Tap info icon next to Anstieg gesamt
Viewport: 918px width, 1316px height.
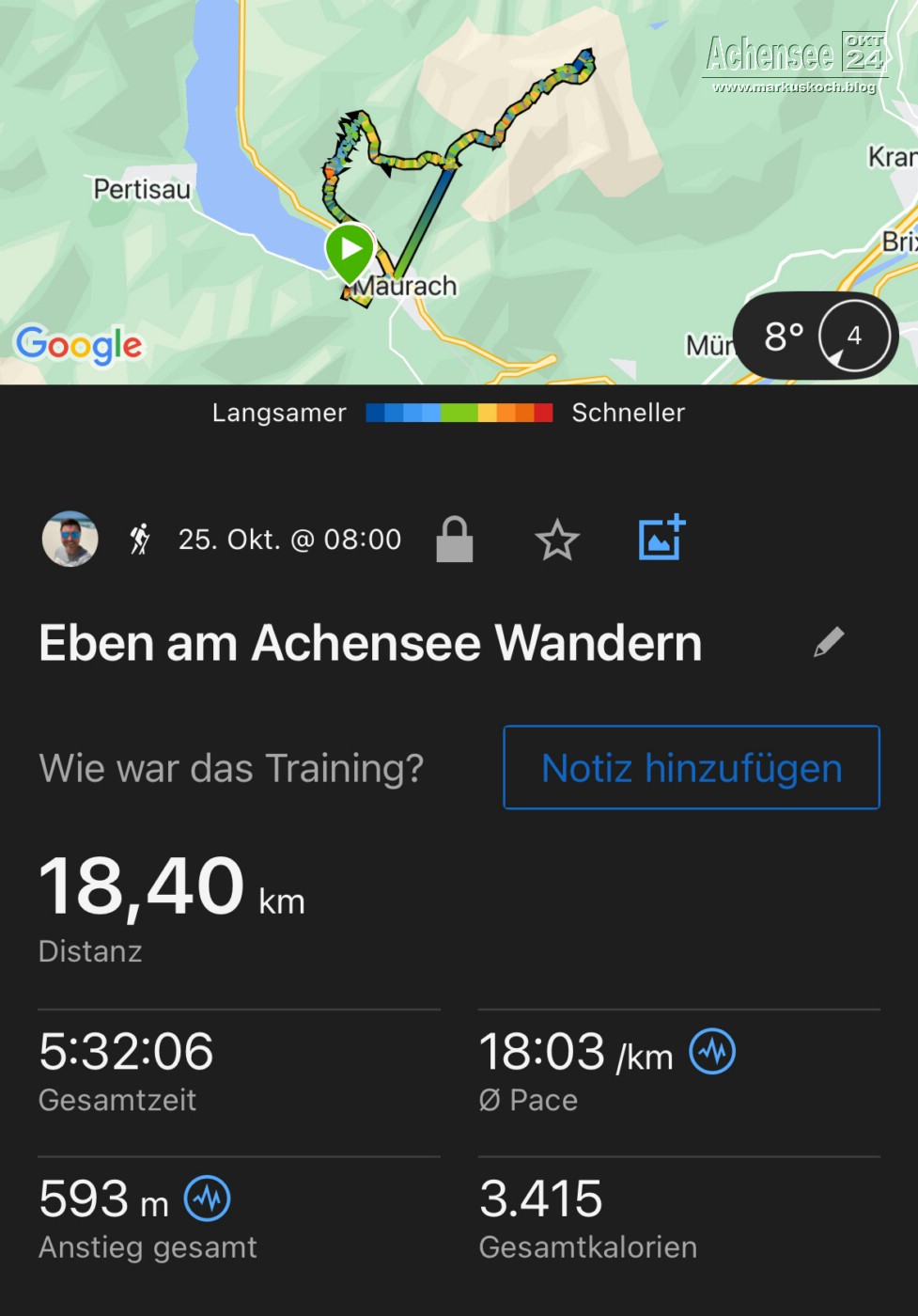pos(207,1198)
